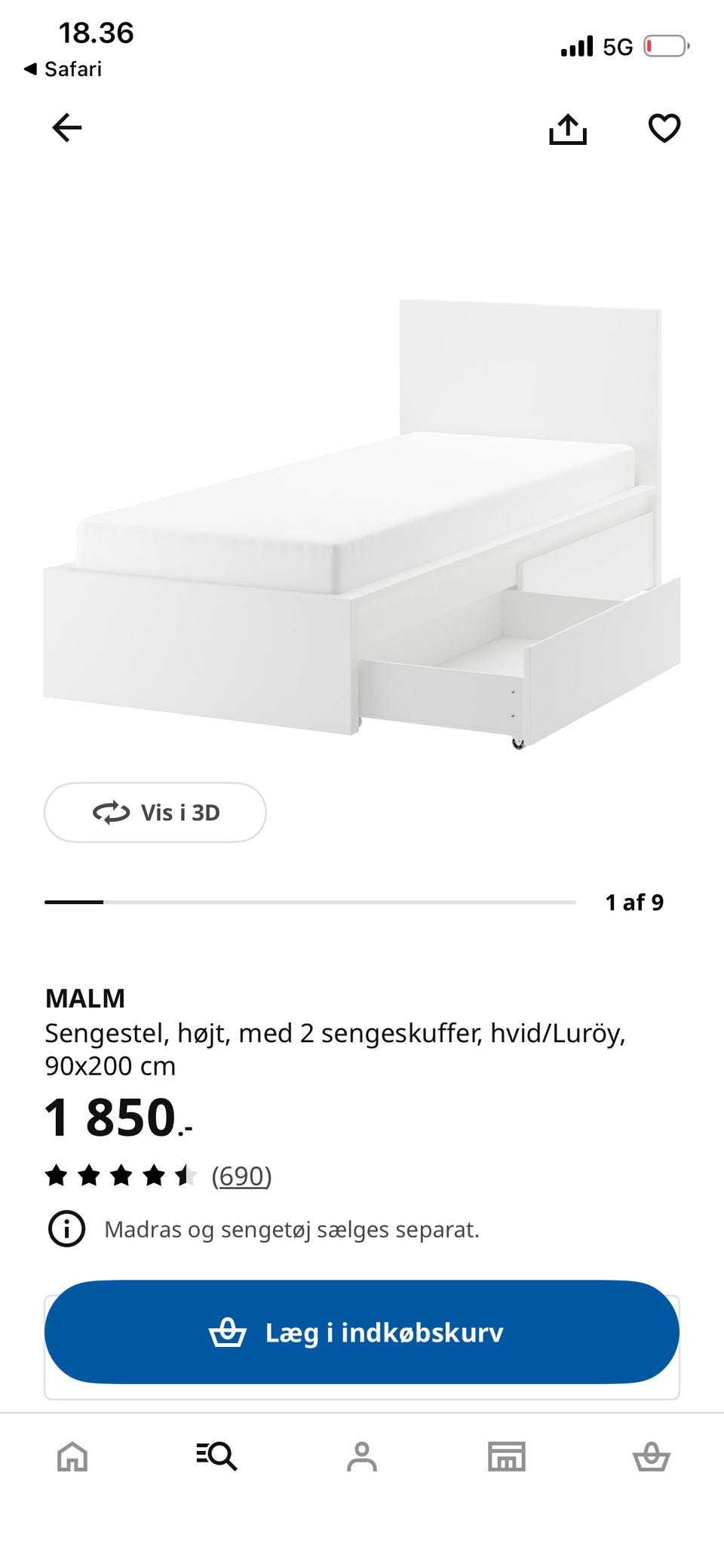Toggle the heart to save this bed
The image size is (724, 1568).
[664, 129]
